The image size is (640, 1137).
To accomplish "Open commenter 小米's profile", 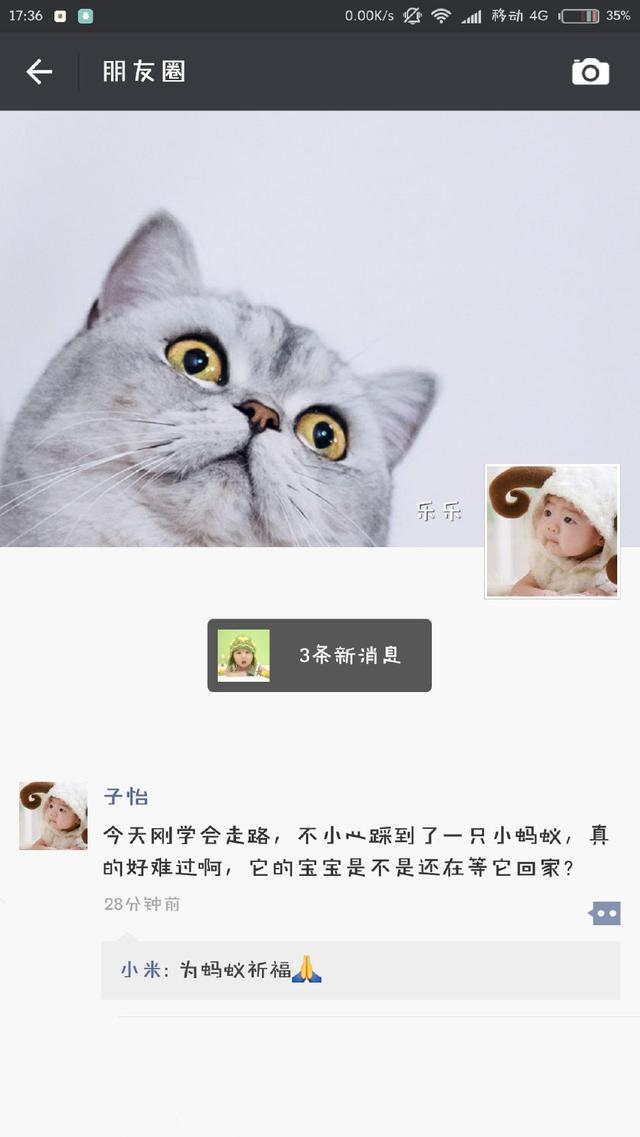I will point(140,970).
